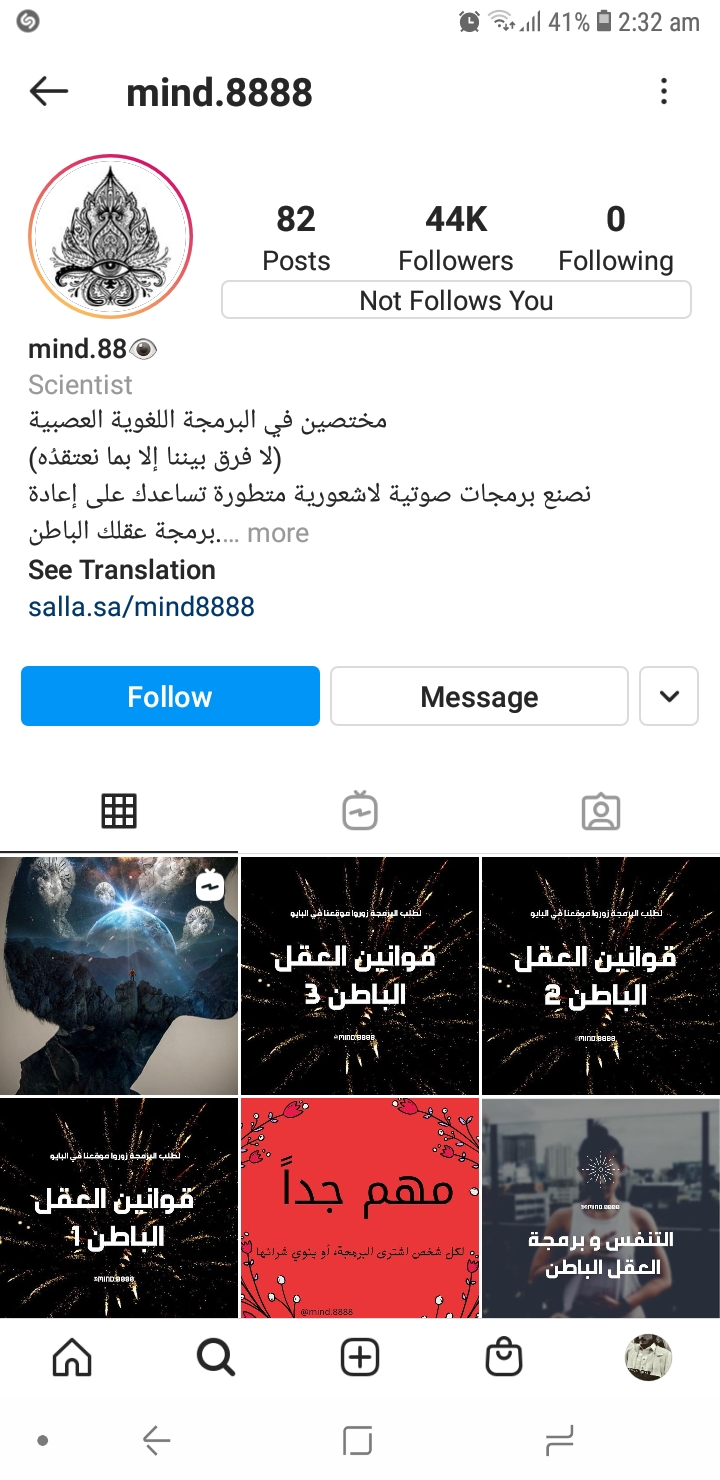Expand suggested accounts dropdown arrow
Viewport: 720px width, 1480px height.
[669, 696]
